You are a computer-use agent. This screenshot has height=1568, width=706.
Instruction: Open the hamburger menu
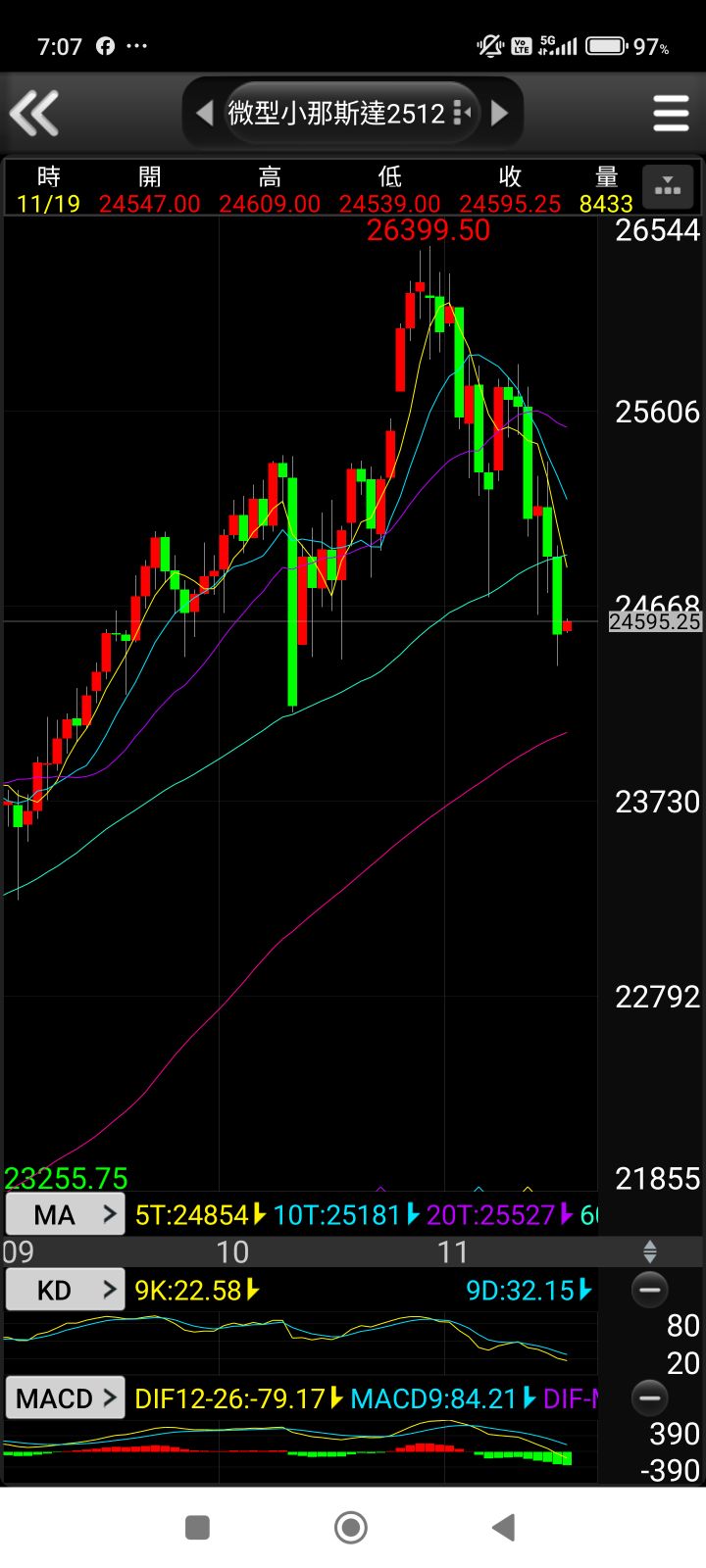(x=672, y=114)
